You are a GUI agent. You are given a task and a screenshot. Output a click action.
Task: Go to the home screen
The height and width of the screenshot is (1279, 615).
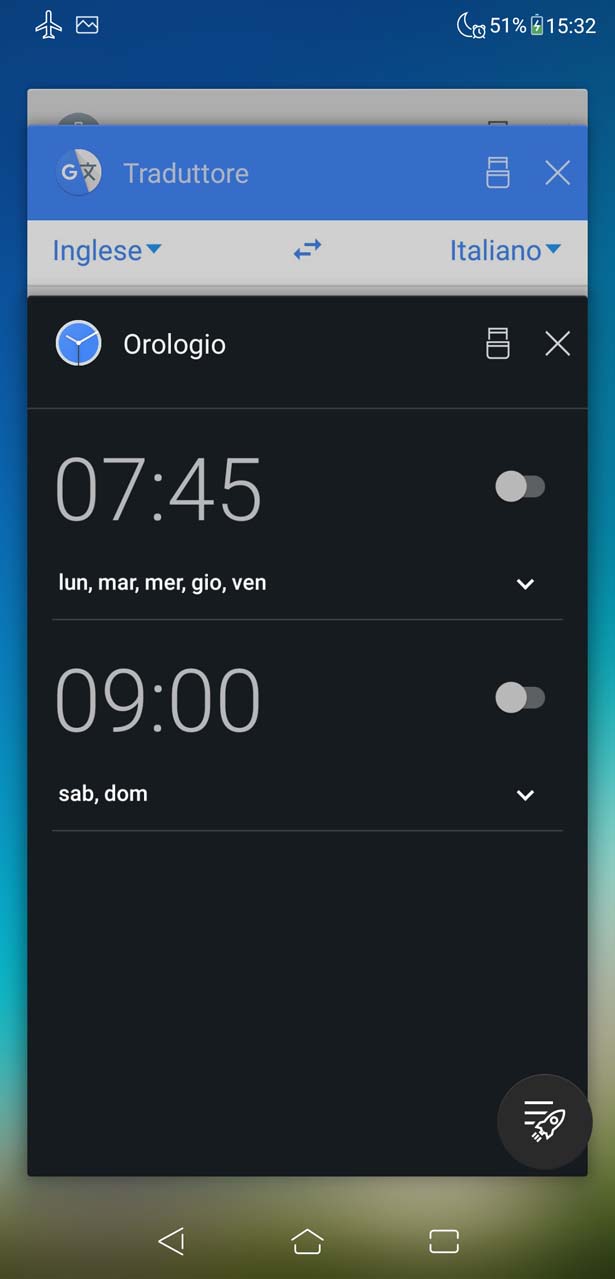coord(307,1241)
